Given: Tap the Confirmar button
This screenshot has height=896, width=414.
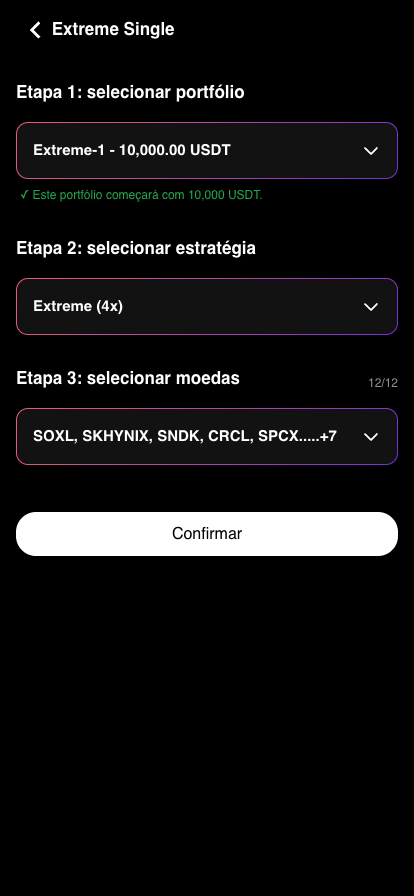Looking at the screenshot, I should coord(207,534).
